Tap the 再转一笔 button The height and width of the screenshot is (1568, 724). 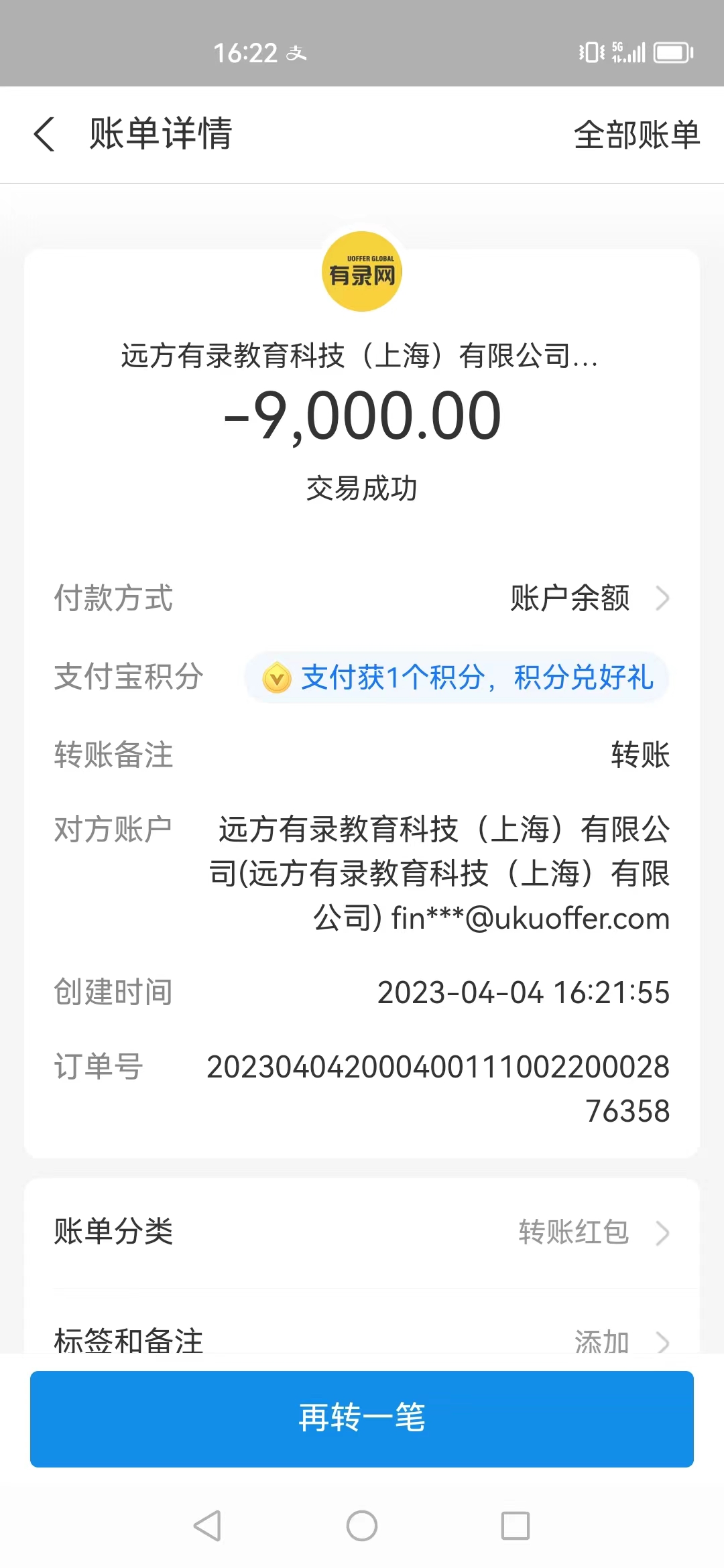[x=362, y=1418]
